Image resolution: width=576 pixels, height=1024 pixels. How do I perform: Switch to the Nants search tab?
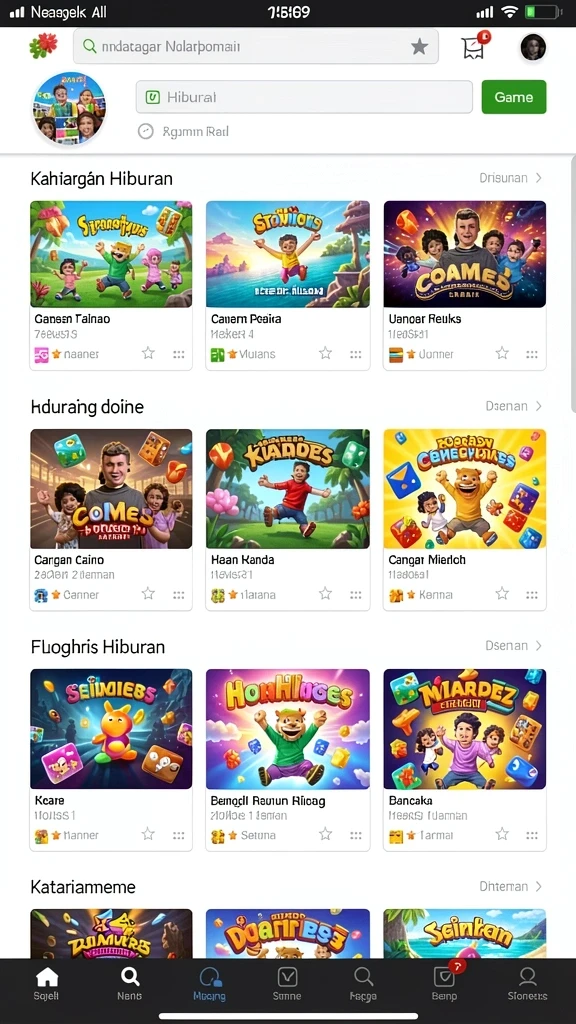(x=130, y=984)
